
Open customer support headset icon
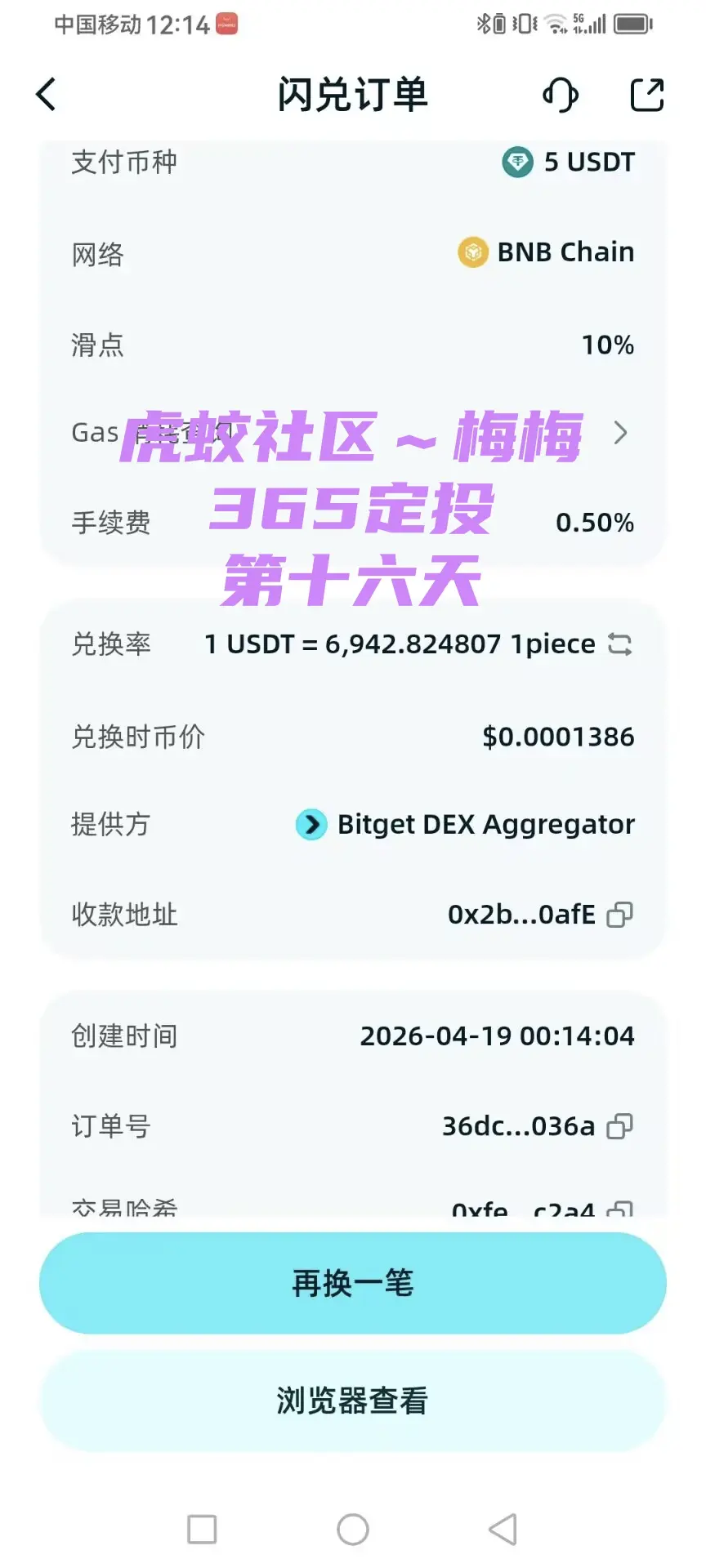(x=561, y=95)
